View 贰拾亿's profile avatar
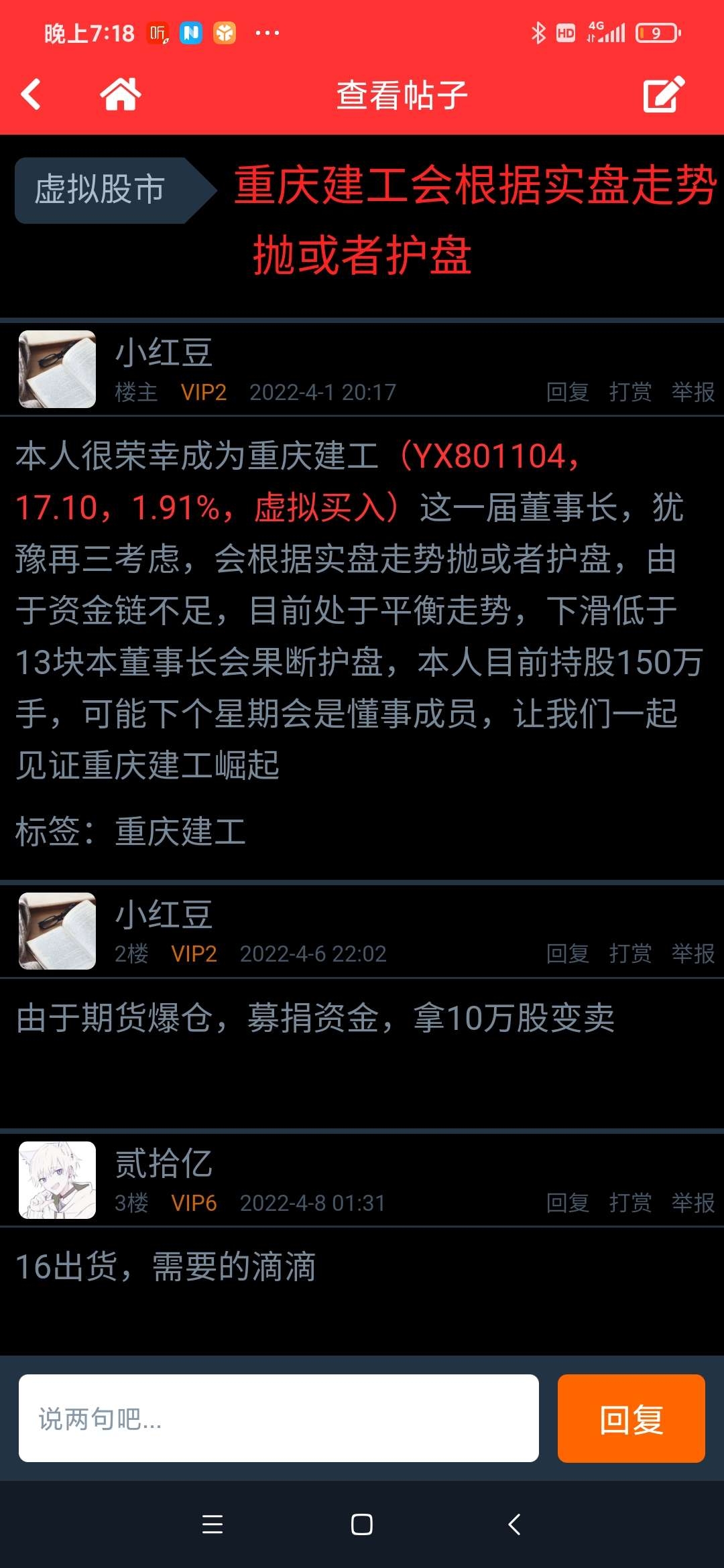This screenshot has width=724, height=1568. tap(57, 1180)
